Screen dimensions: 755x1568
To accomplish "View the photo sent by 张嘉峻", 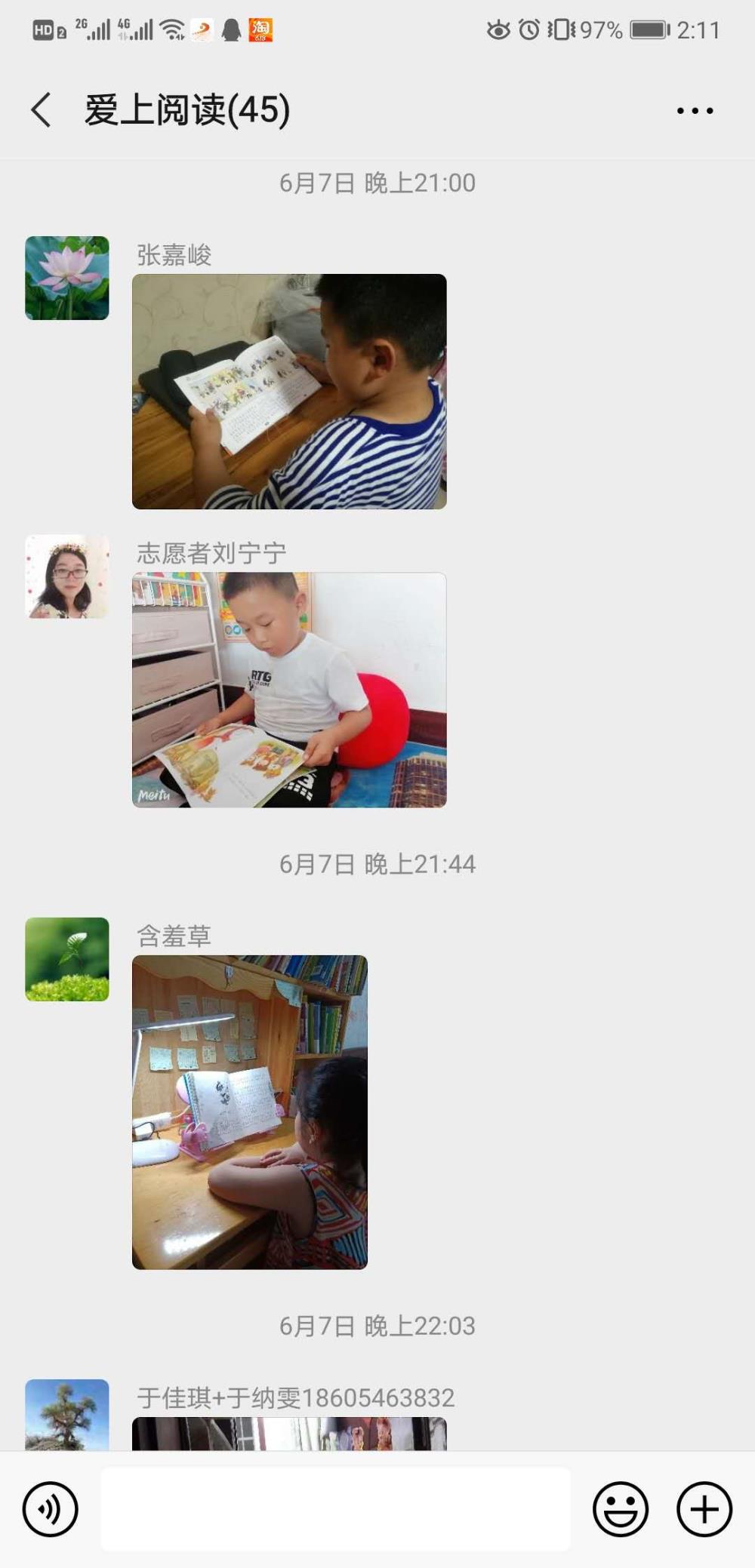I will pyautogui.click(x=289, y=391).
